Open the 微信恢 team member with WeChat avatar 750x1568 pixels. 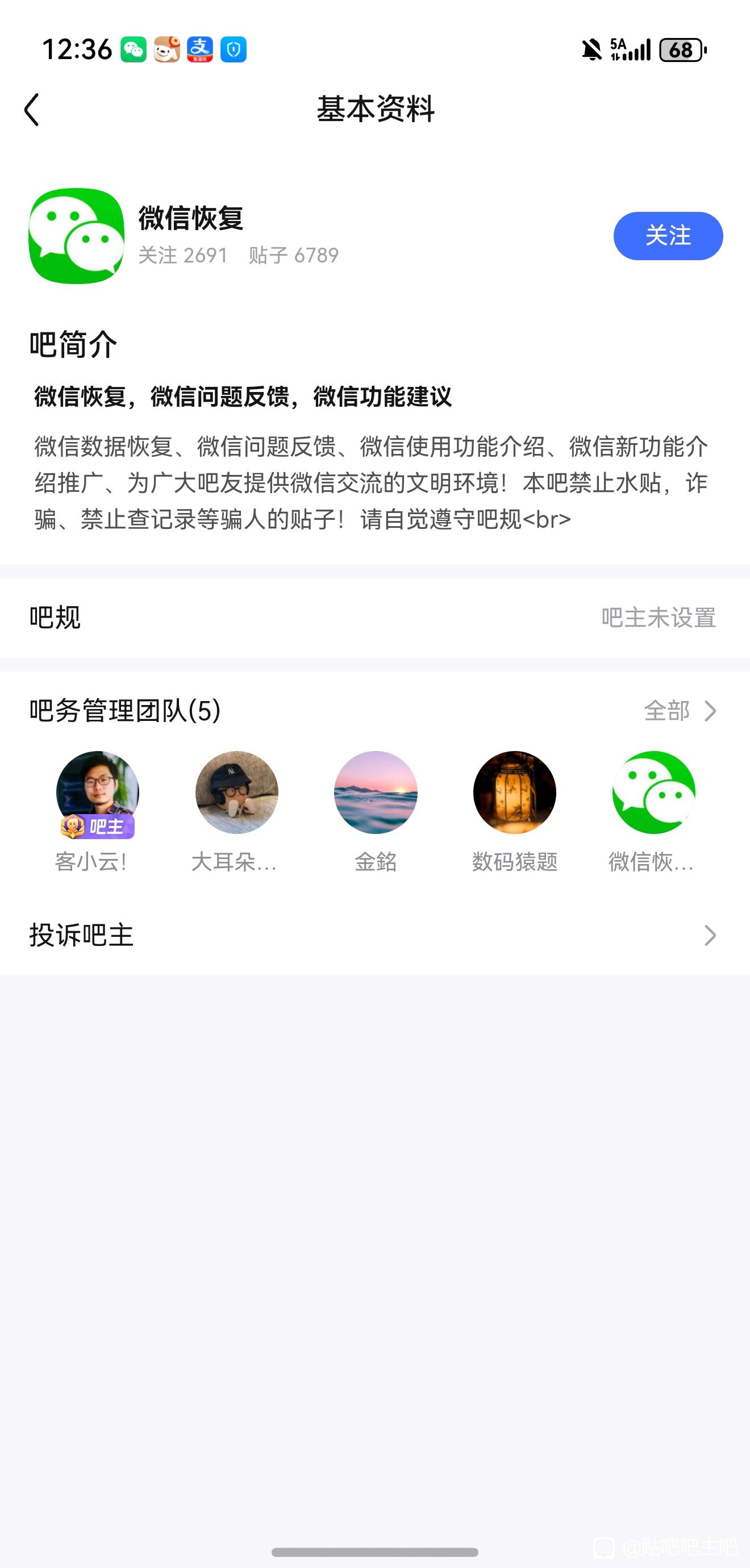coord(653,793)
